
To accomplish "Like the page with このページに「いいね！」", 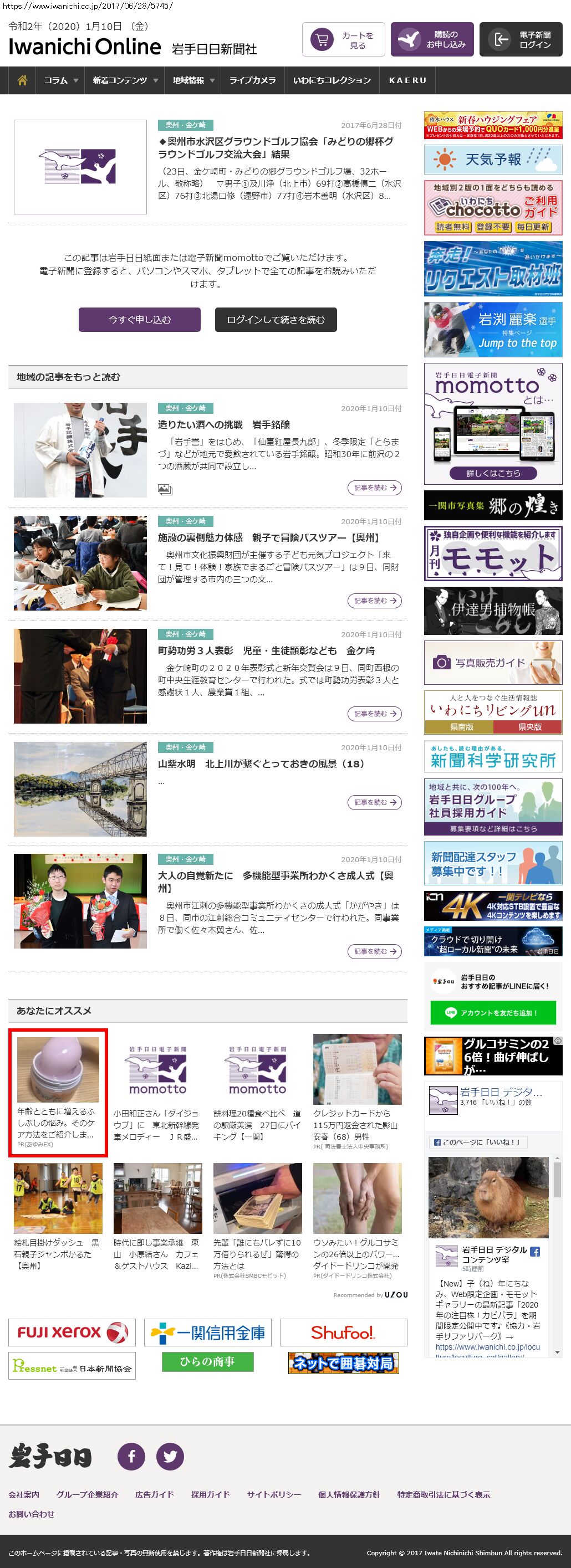I will (478, 1142).
